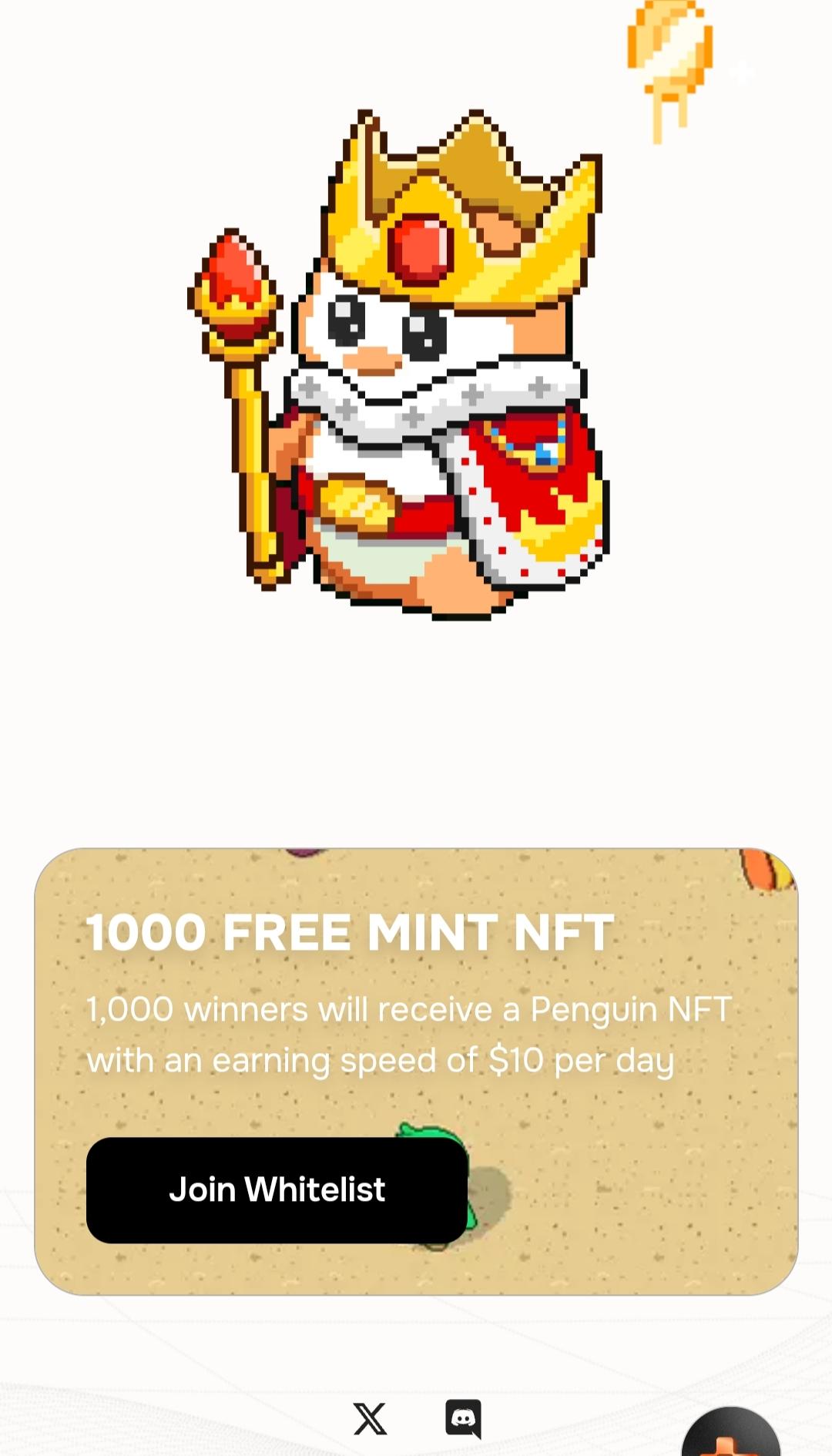832x1456 pixels.
Task: Open the Discord server link
Action: point(463,1418)
